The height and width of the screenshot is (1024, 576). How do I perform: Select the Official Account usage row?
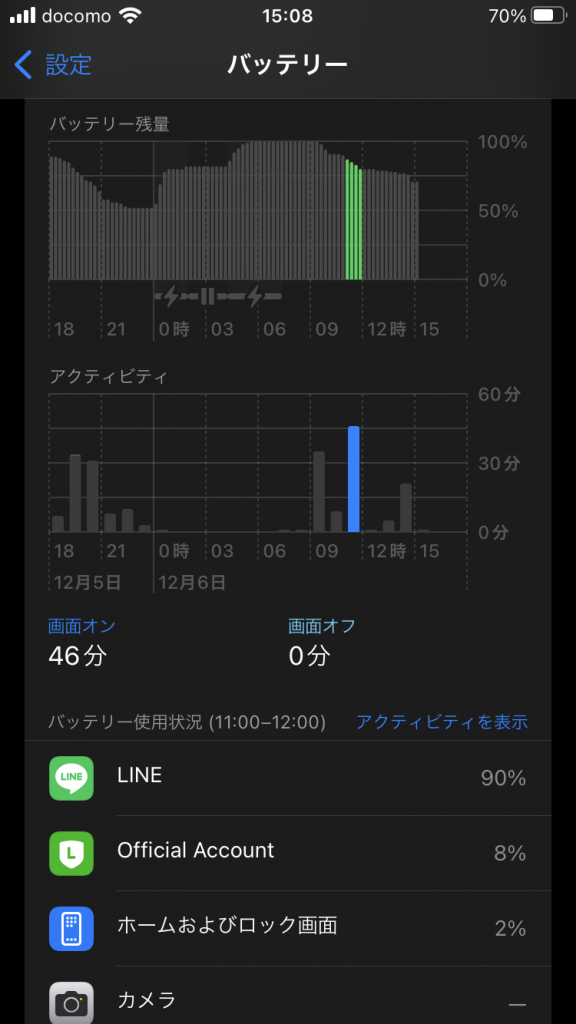pyautogui.click(x=288, y=853)
